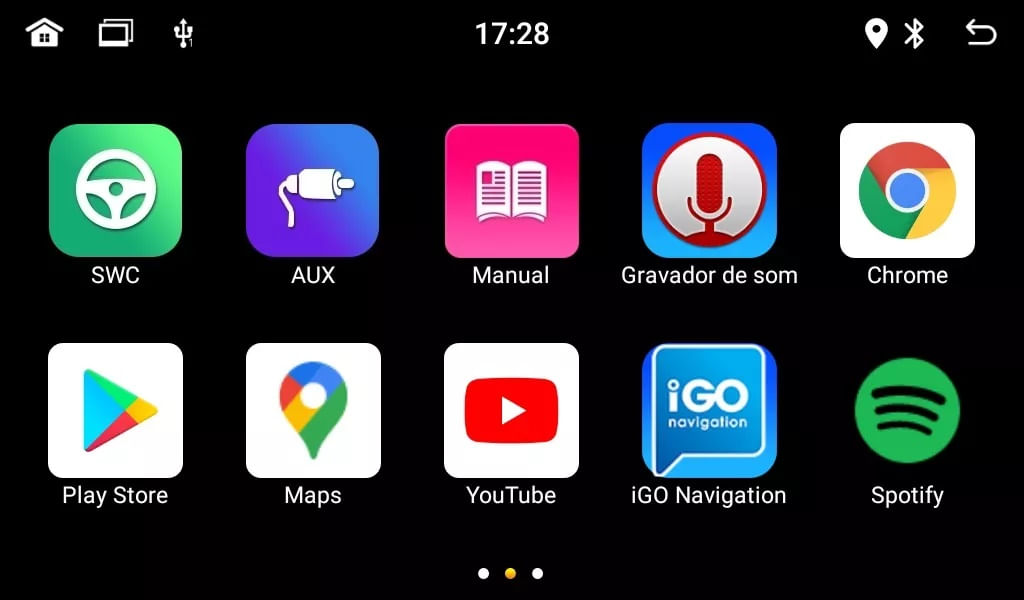Tap the back arrow

(980, 33)
